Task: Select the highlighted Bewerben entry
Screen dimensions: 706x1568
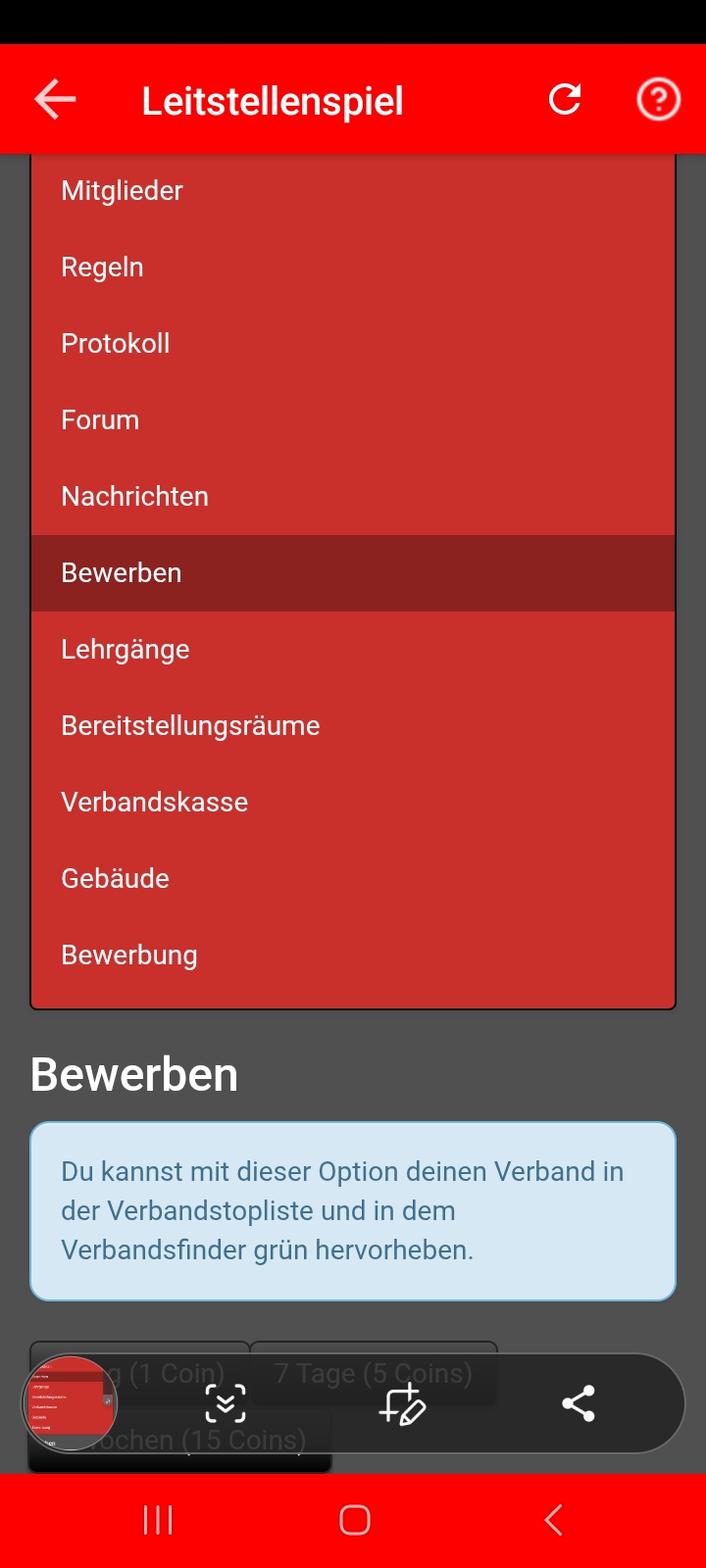Action: pos(121,572)
